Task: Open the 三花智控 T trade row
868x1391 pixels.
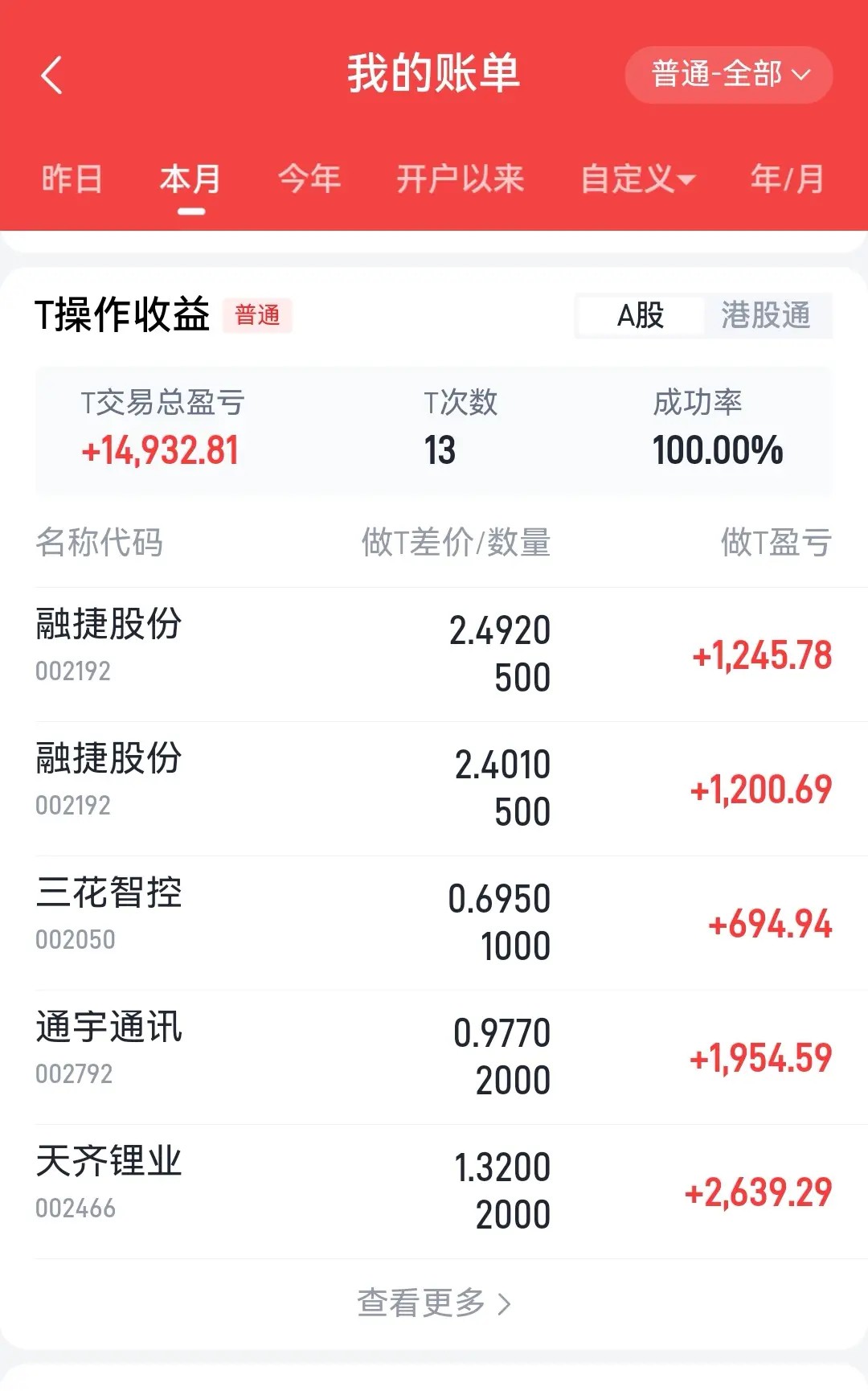Action: pos(434,923)
